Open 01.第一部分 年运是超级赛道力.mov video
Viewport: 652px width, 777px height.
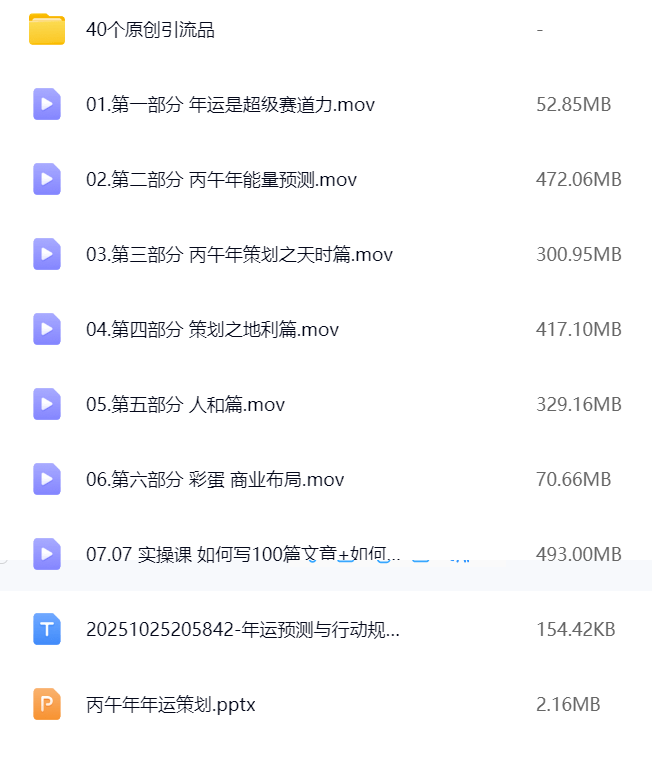(x=230, y=105)
